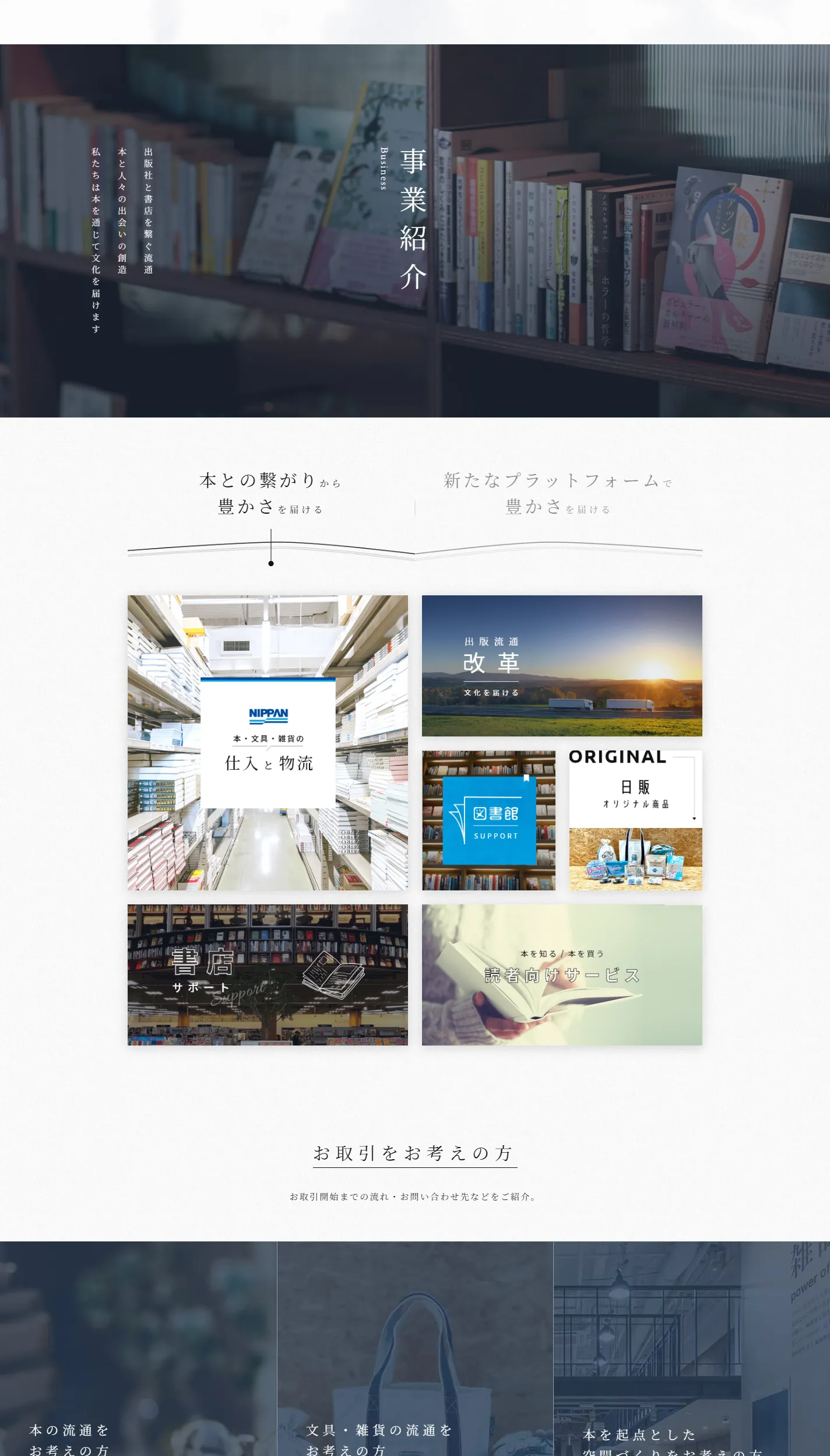Open the 図書館 SUPPORT card

tap(488, 820)
